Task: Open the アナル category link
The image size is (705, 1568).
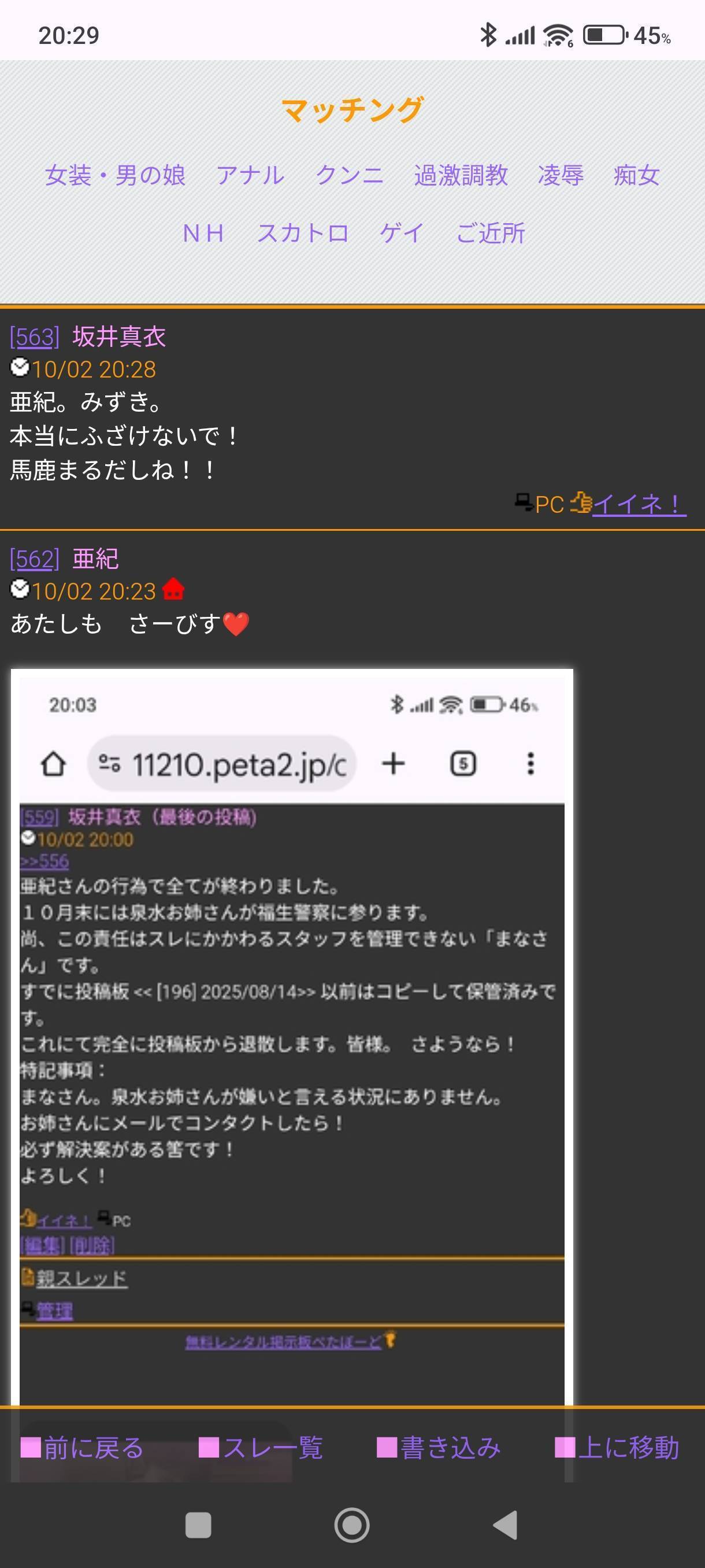Action: (x=250, y=175)
